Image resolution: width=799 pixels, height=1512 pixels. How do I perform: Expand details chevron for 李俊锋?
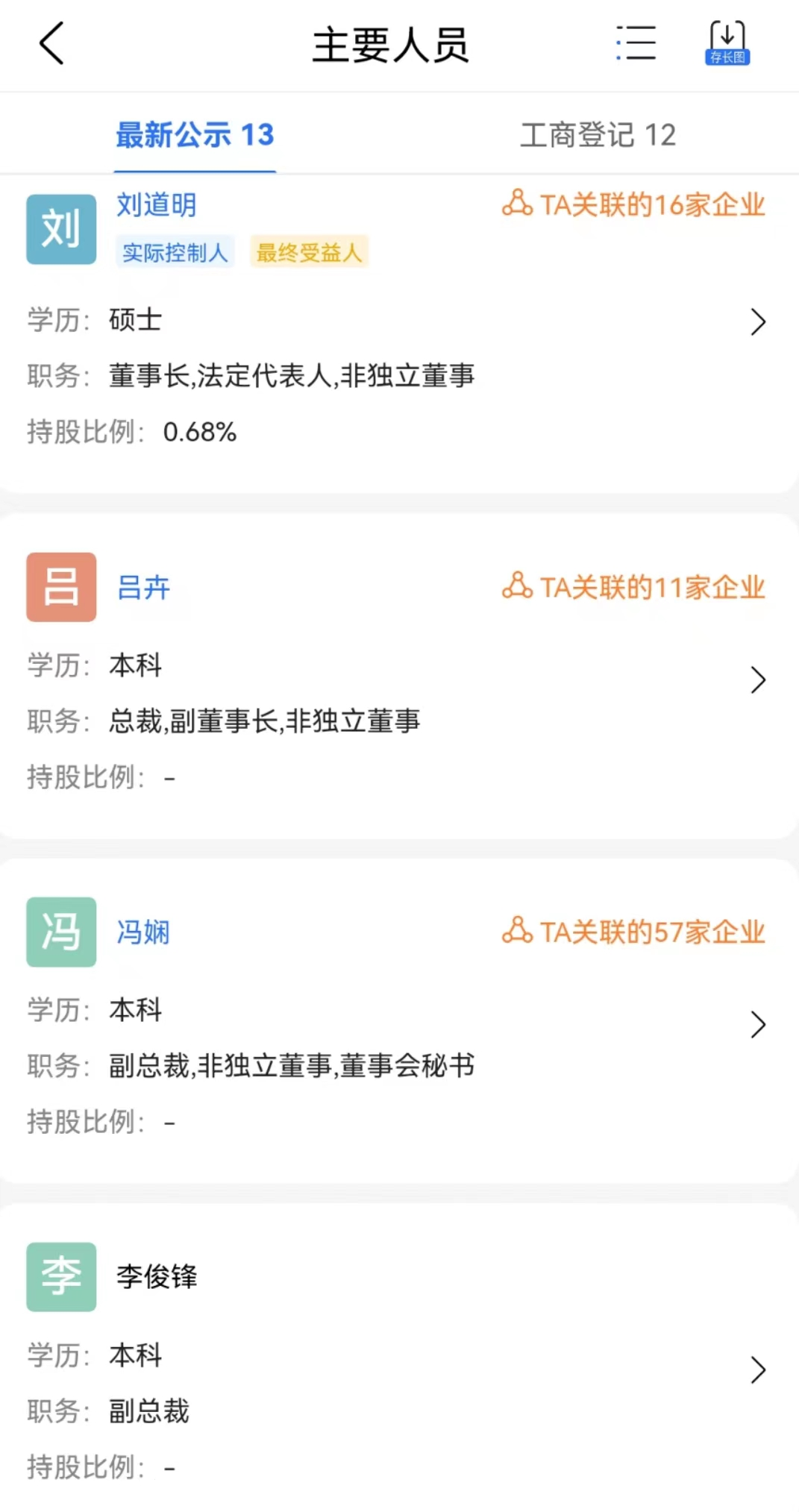pyautogui.click(x=758, y=1370)
